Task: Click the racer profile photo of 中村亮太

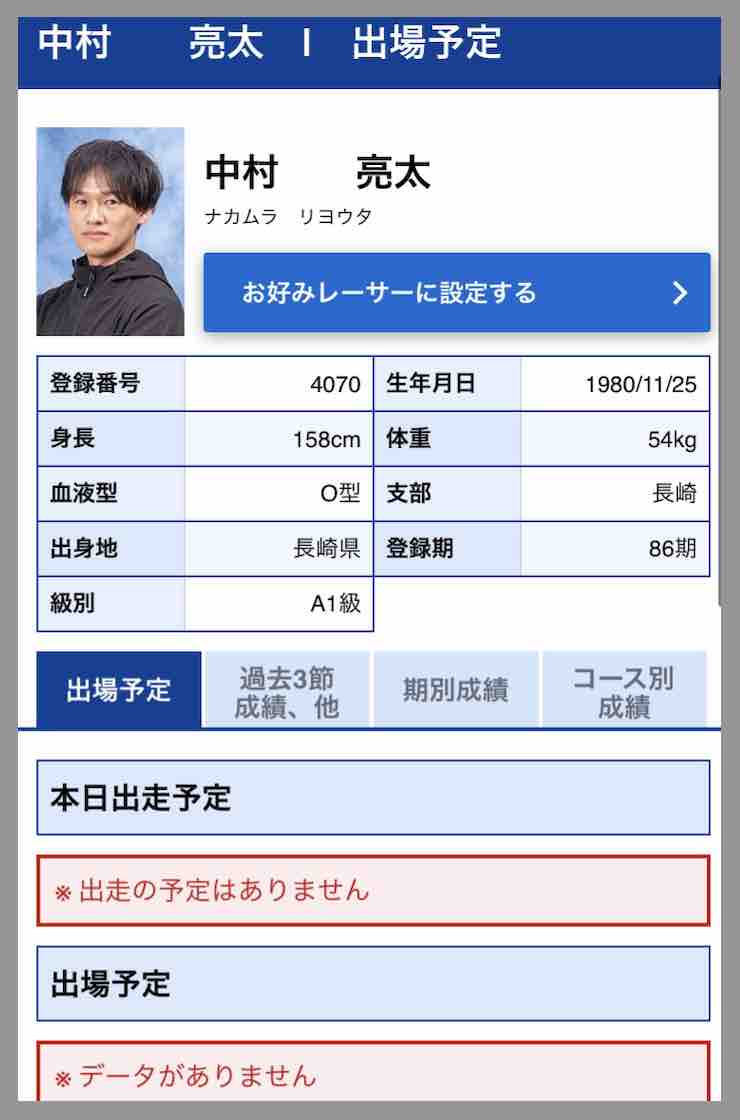Action: pos(110,233)
